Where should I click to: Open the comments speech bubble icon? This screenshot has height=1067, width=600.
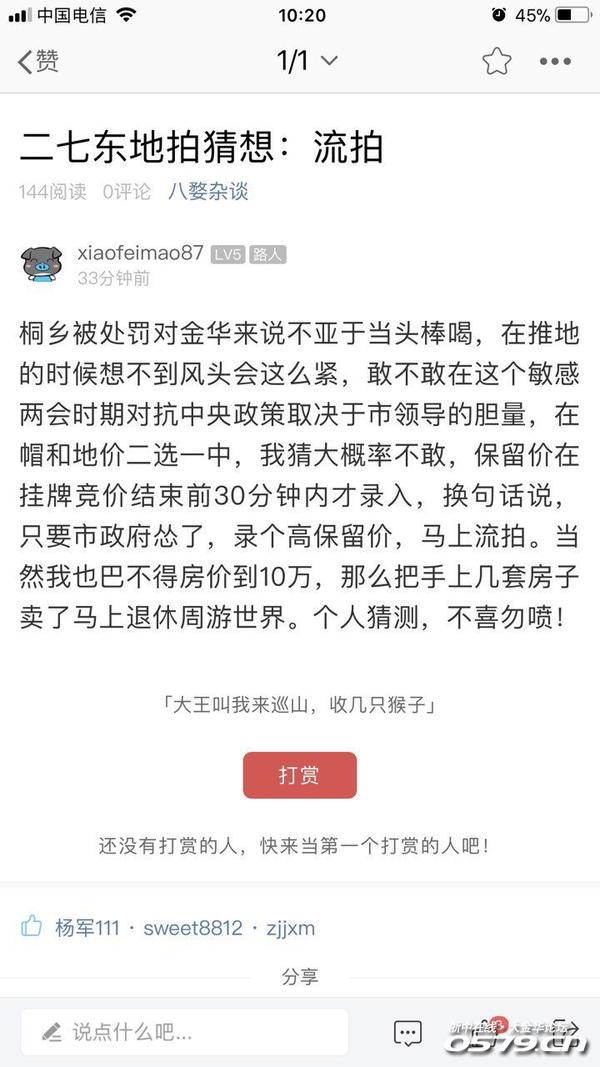[407, 1033]
